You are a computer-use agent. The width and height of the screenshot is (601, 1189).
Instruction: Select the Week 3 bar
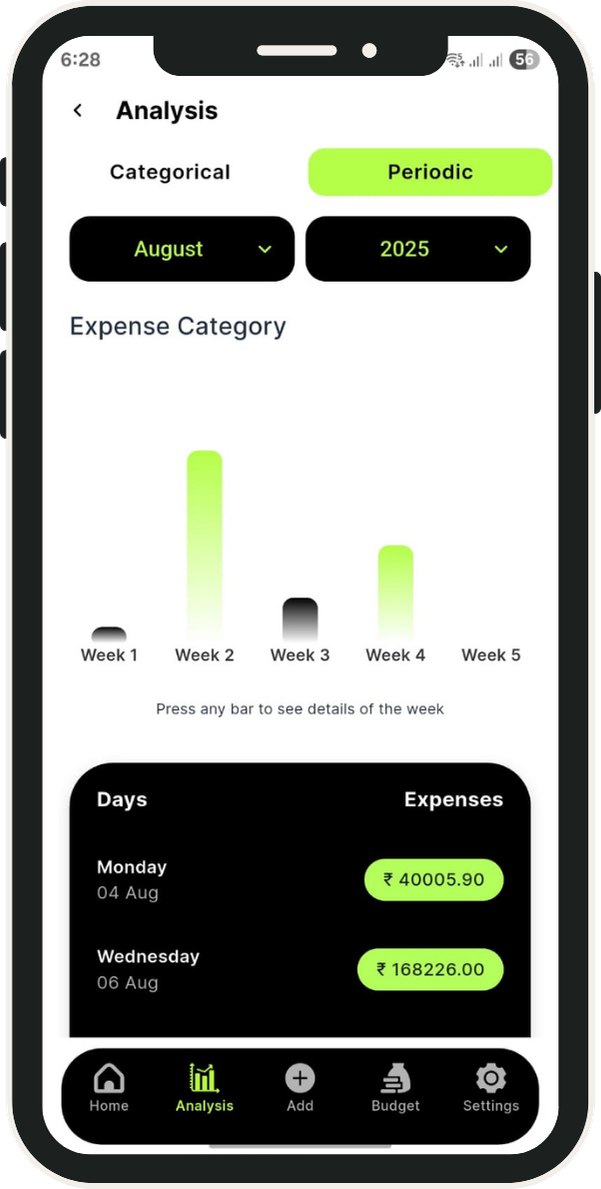point(300,619)
